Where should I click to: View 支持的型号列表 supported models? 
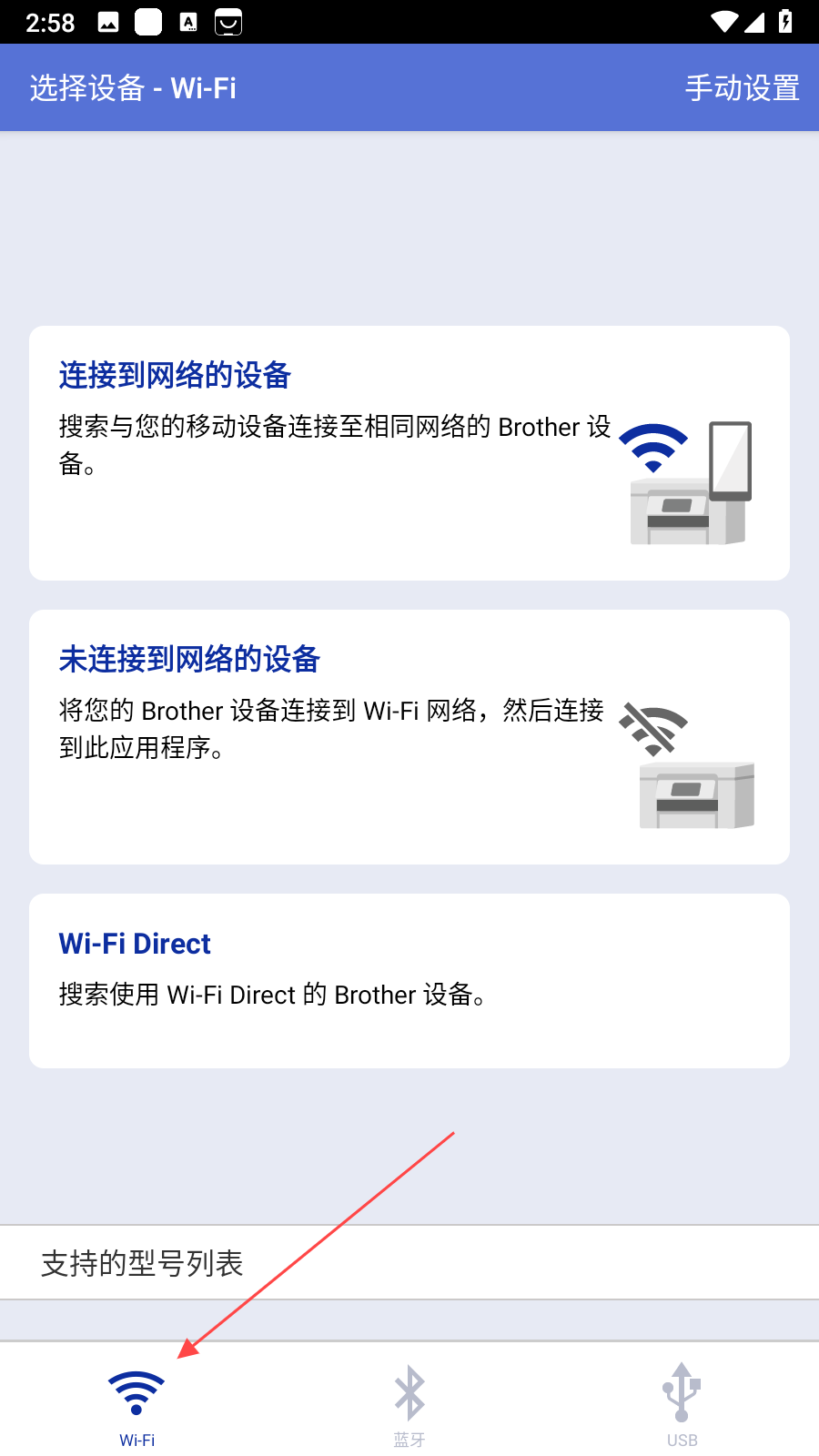409,1263
